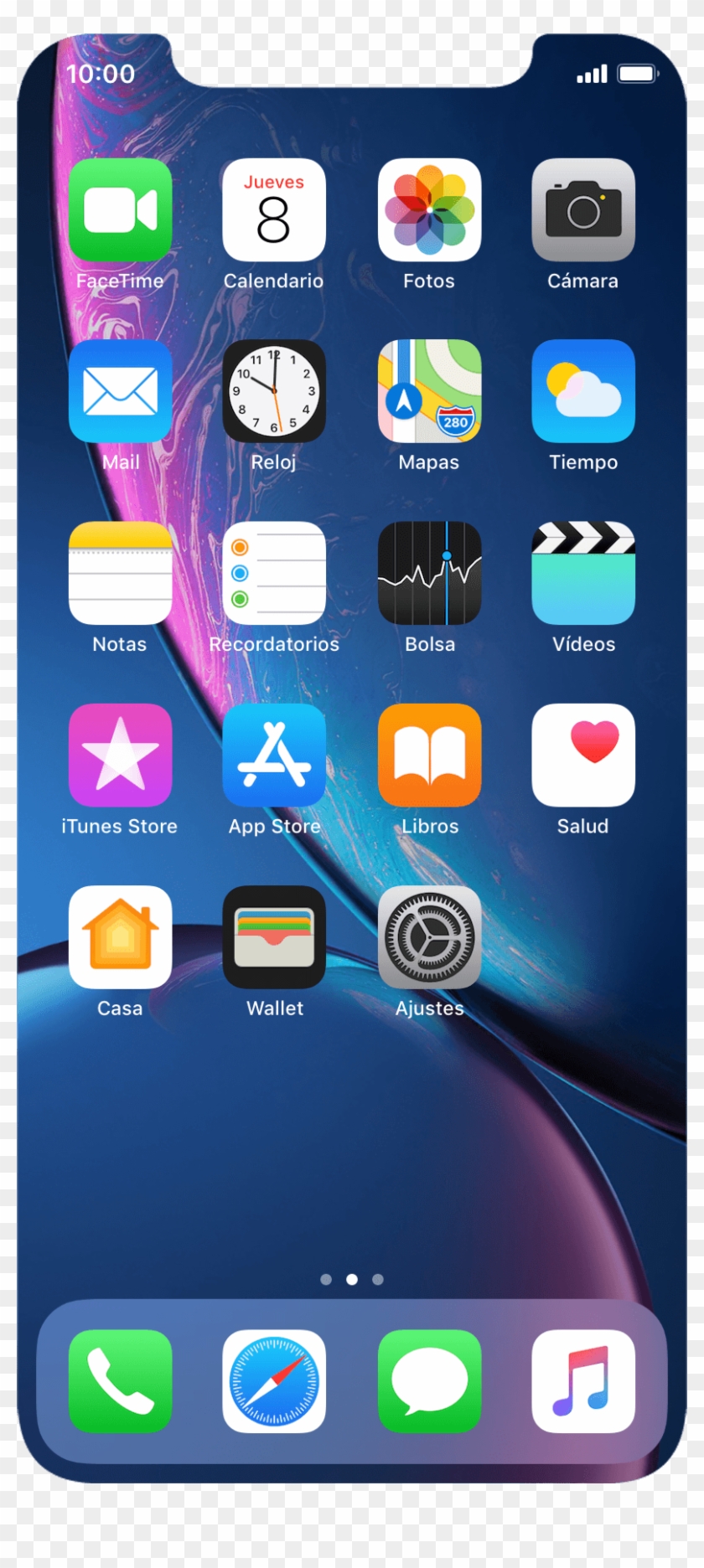Launch Recordatorios
704x1568 pixels.
(274, 573)
